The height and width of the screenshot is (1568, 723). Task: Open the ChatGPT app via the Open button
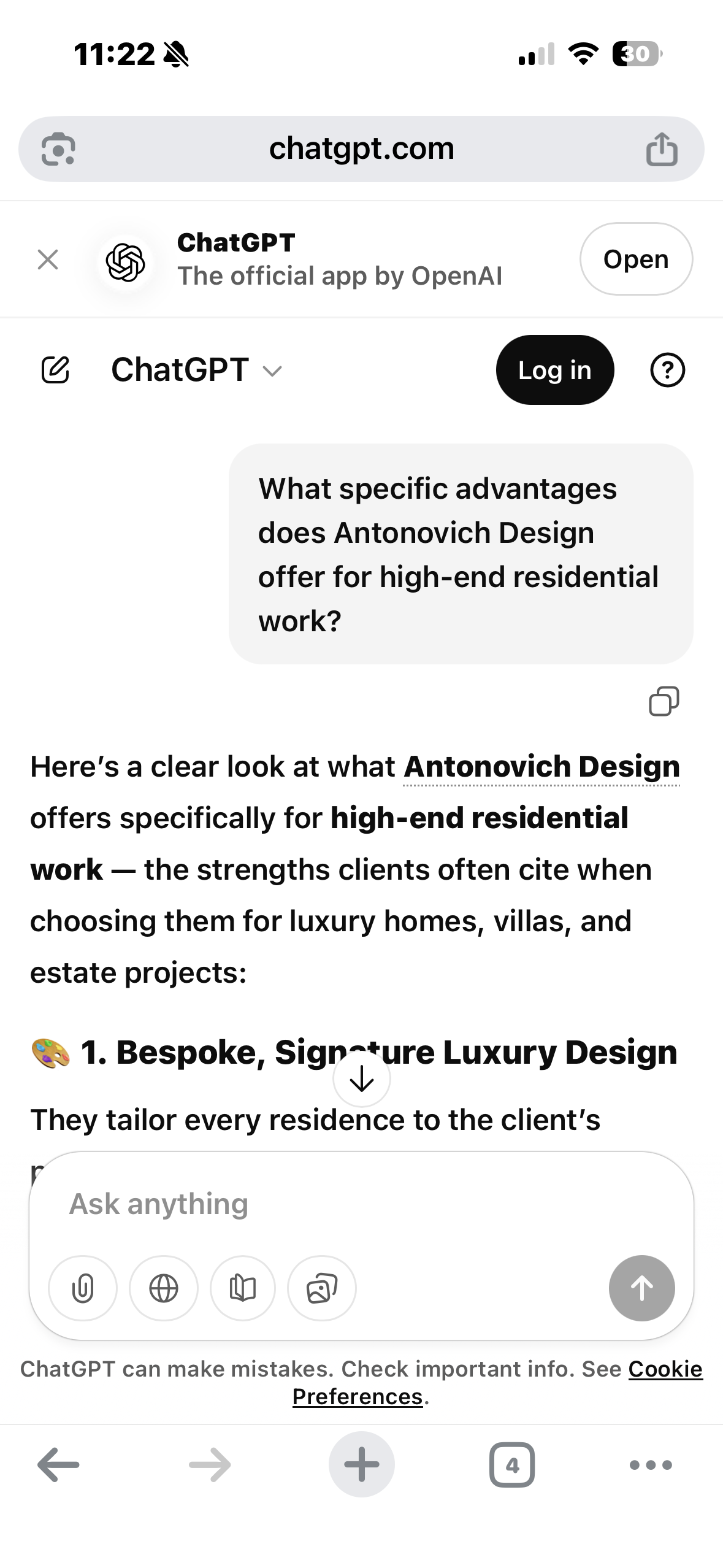point(636,259)
